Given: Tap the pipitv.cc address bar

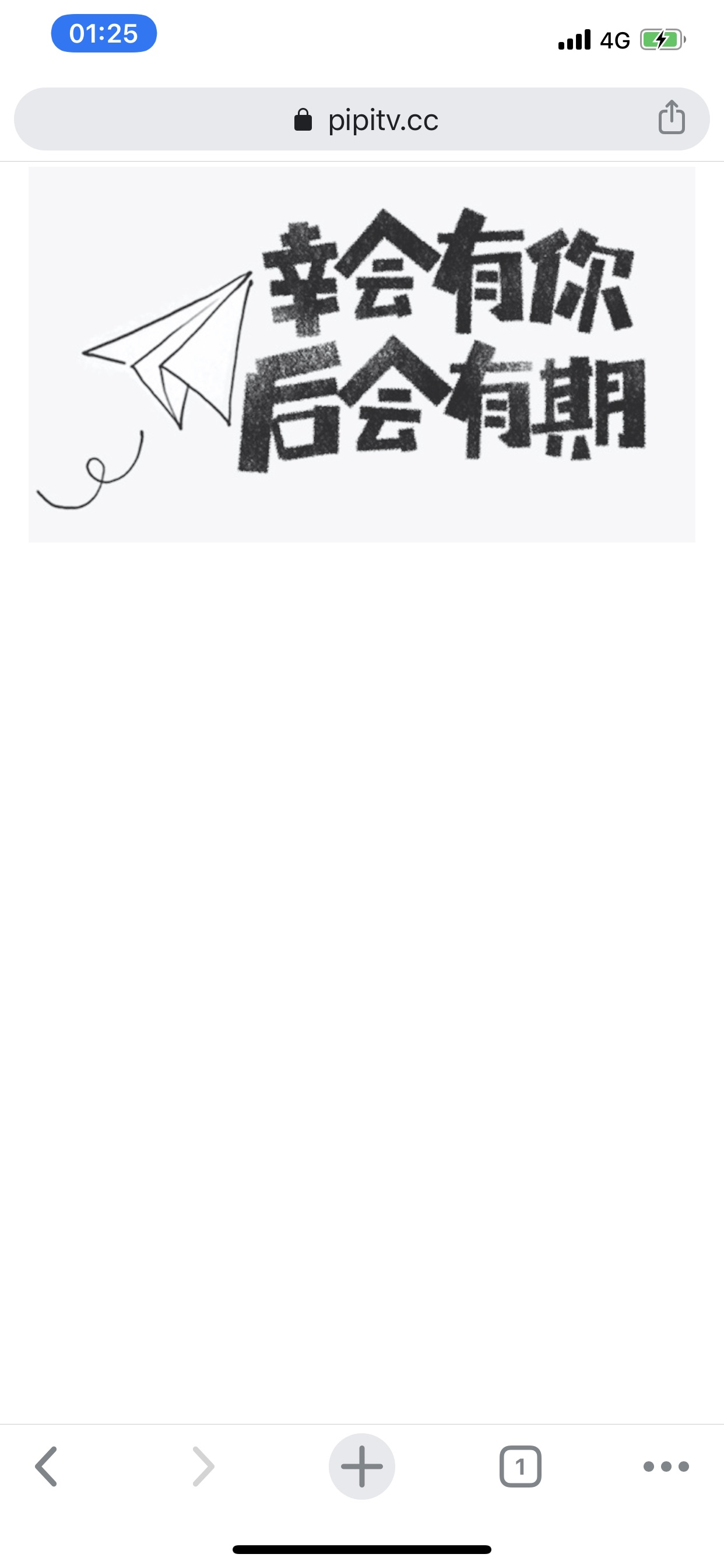Looking at the screenshot, I should tap(361, 120).
